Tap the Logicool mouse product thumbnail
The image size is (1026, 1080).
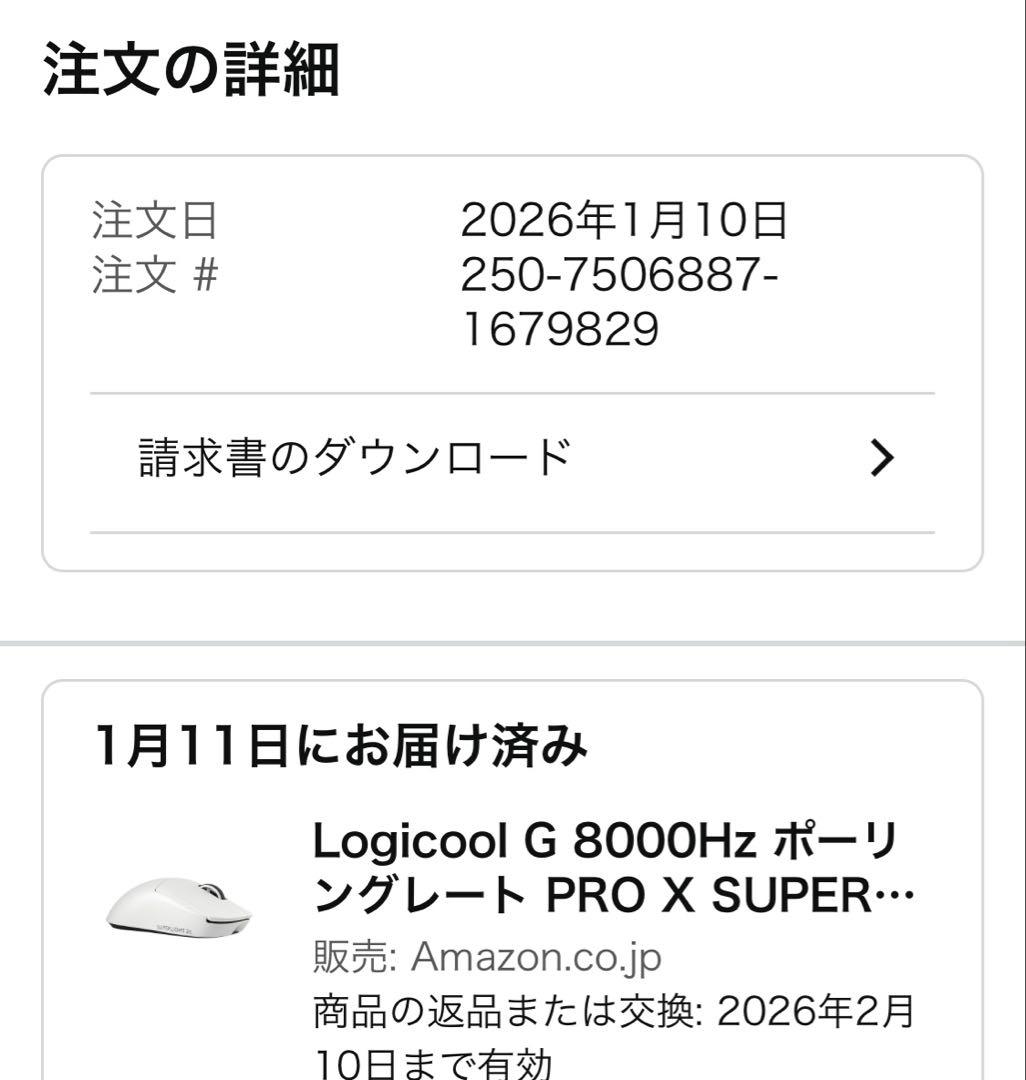[x=176, y=910]
